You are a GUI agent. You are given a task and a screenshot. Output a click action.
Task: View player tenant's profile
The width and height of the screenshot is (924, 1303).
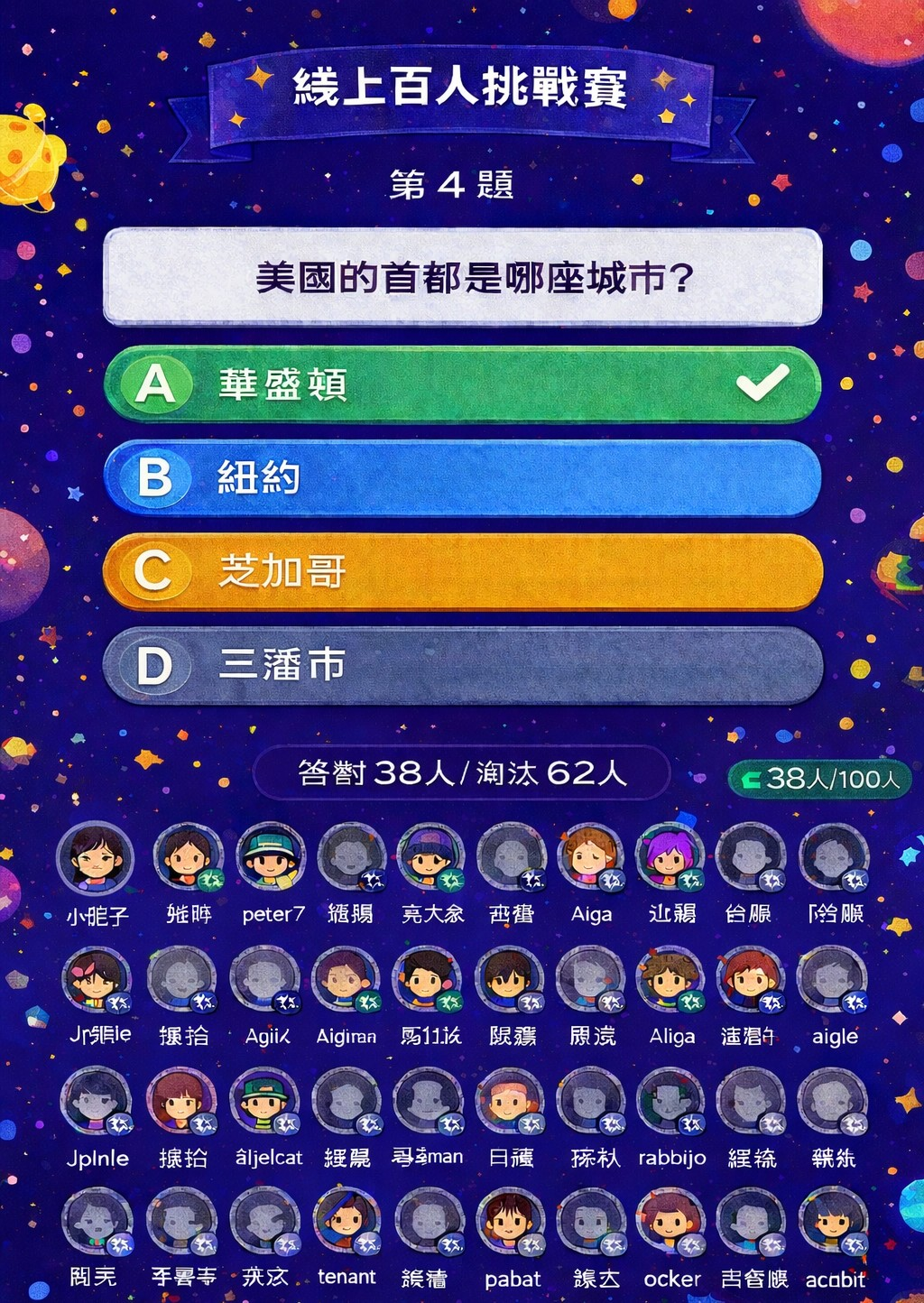click(346, 1222)
